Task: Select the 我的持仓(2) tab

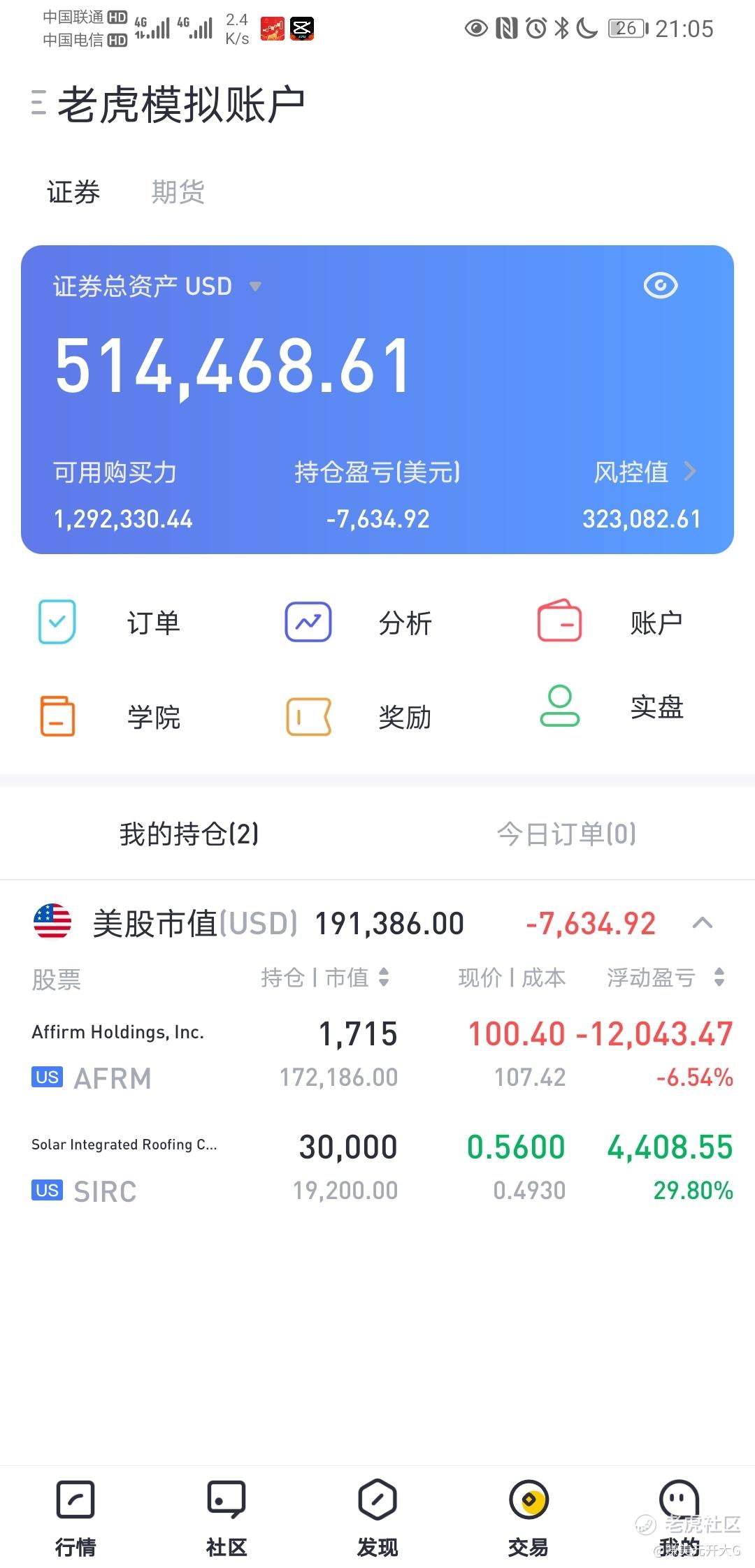Action: 189,834
